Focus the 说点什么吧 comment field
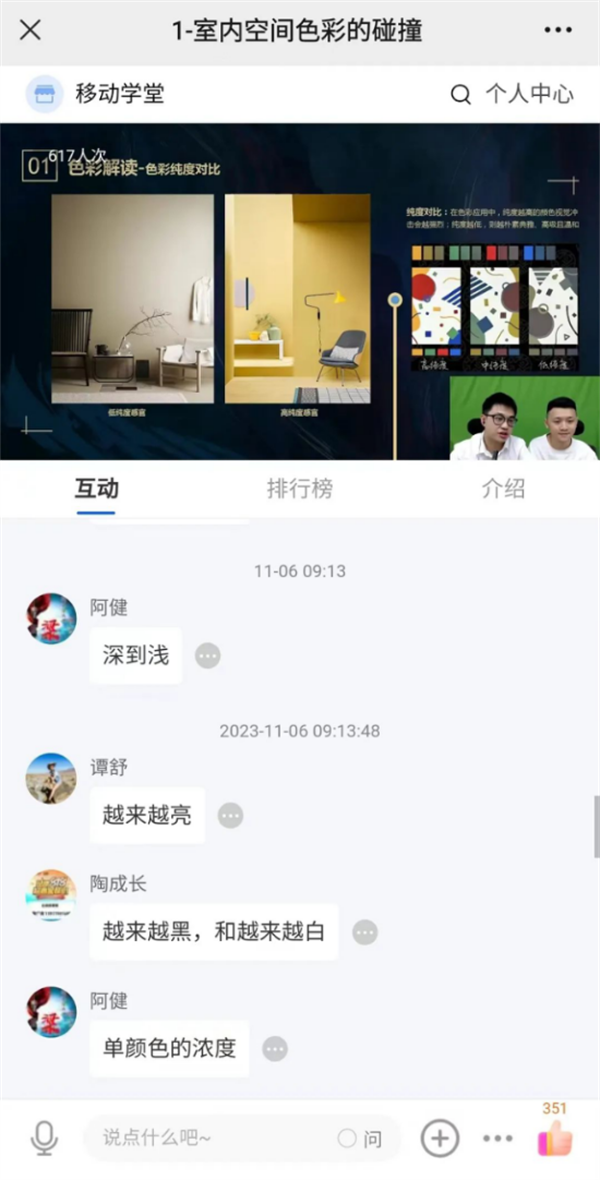The height and width of the screenshot is (1180, 600). tap(210, 1138)
